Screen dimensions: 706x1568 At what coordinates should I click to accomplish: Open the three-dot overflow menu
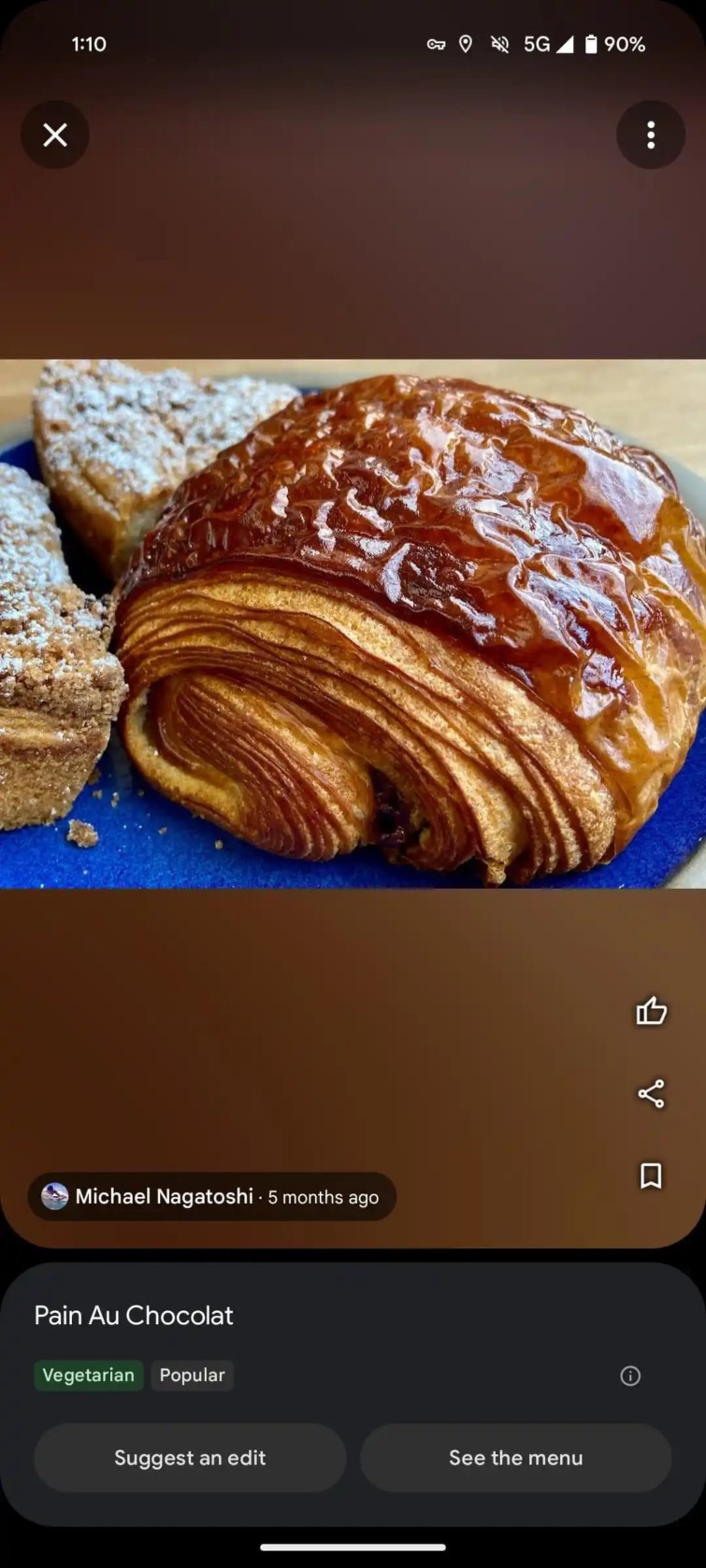click(651, 135)
